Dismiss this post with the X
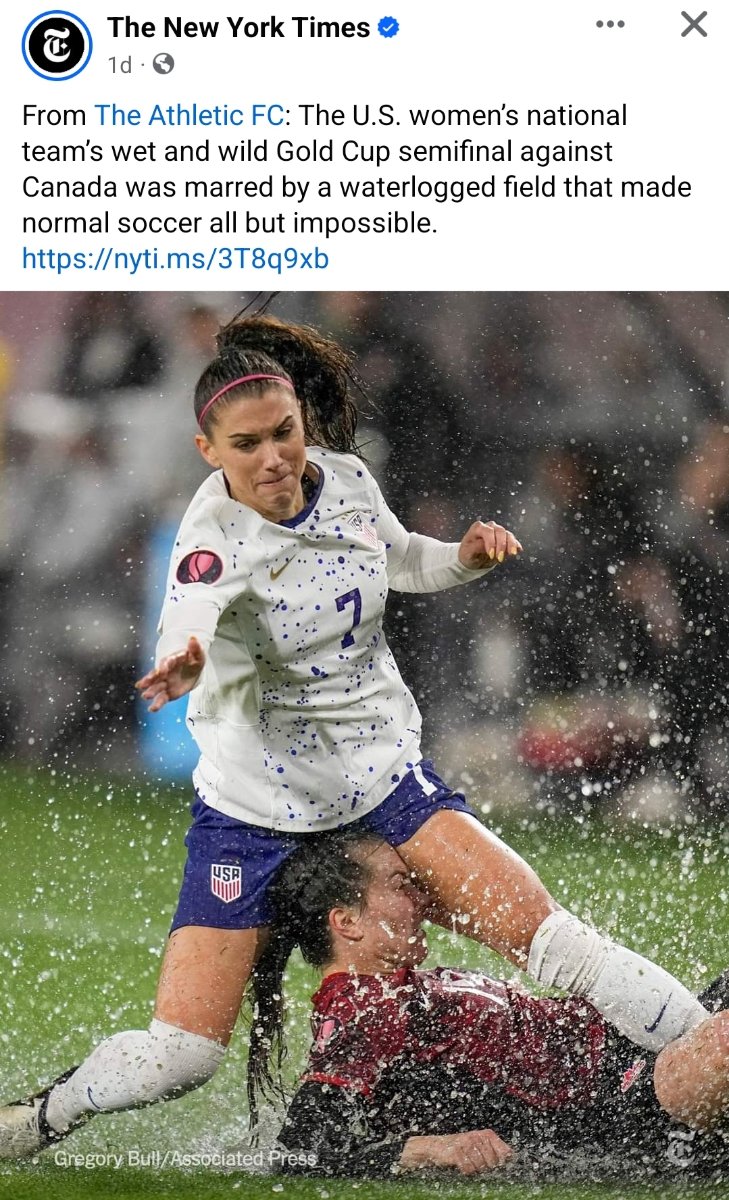729x1200 pixels. (x=693, y=24)
